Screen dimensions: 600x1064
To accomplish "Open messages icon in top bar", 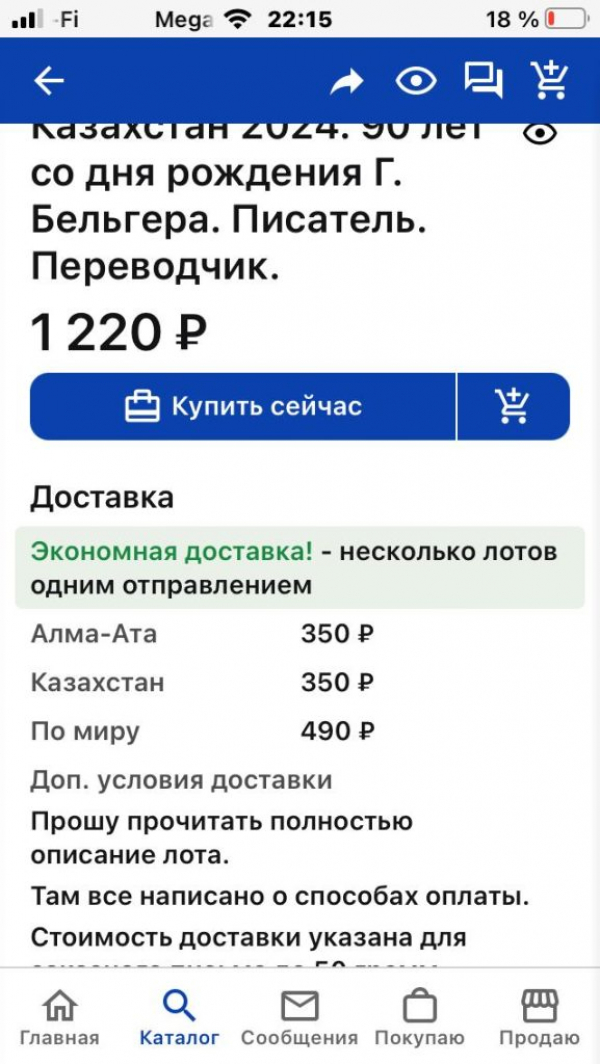I will click(483, 80).
